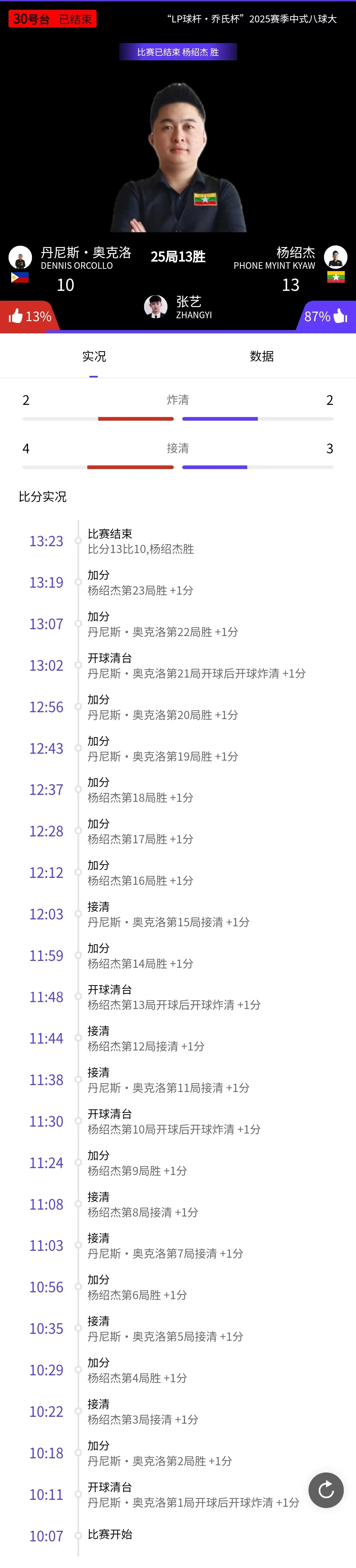
Task: Open 杨绍杰 player avatar
Action: pos(335,257)
